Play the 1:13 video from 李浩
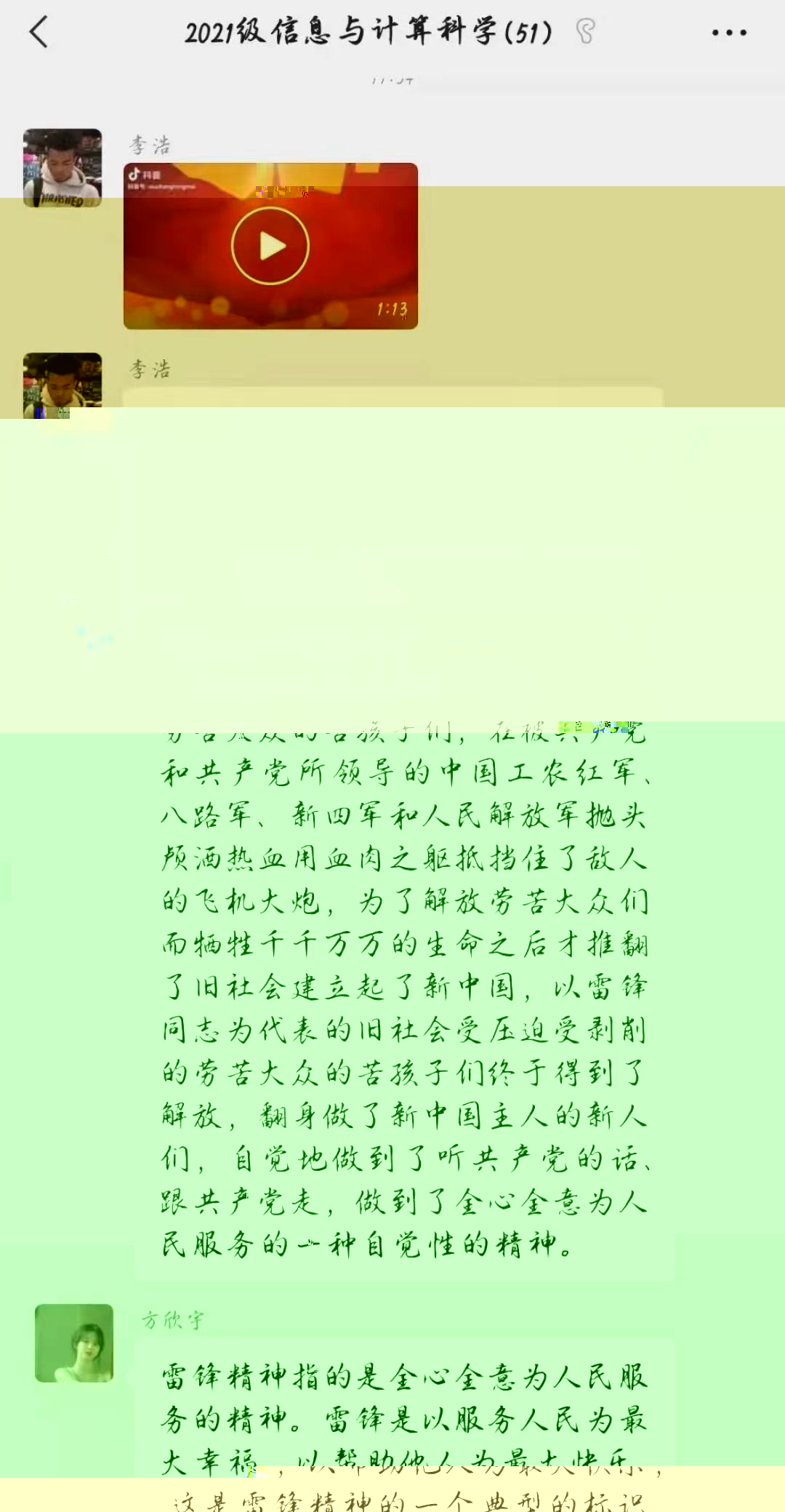This screenshot has height=1512, width=785. 270,246
